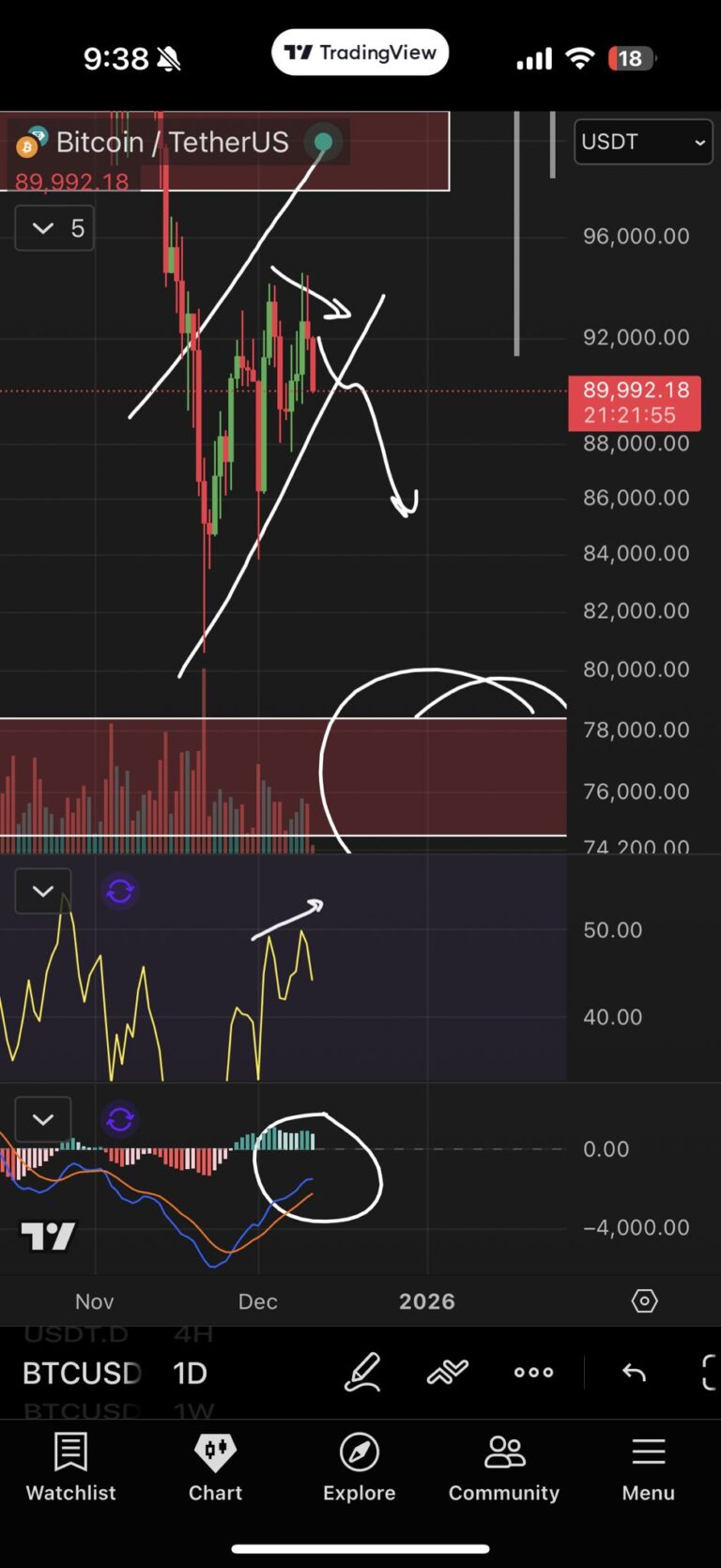The image size is (721, 1568).
Task: Open the USDT currency dropdown
Action: tap(643, 142)
